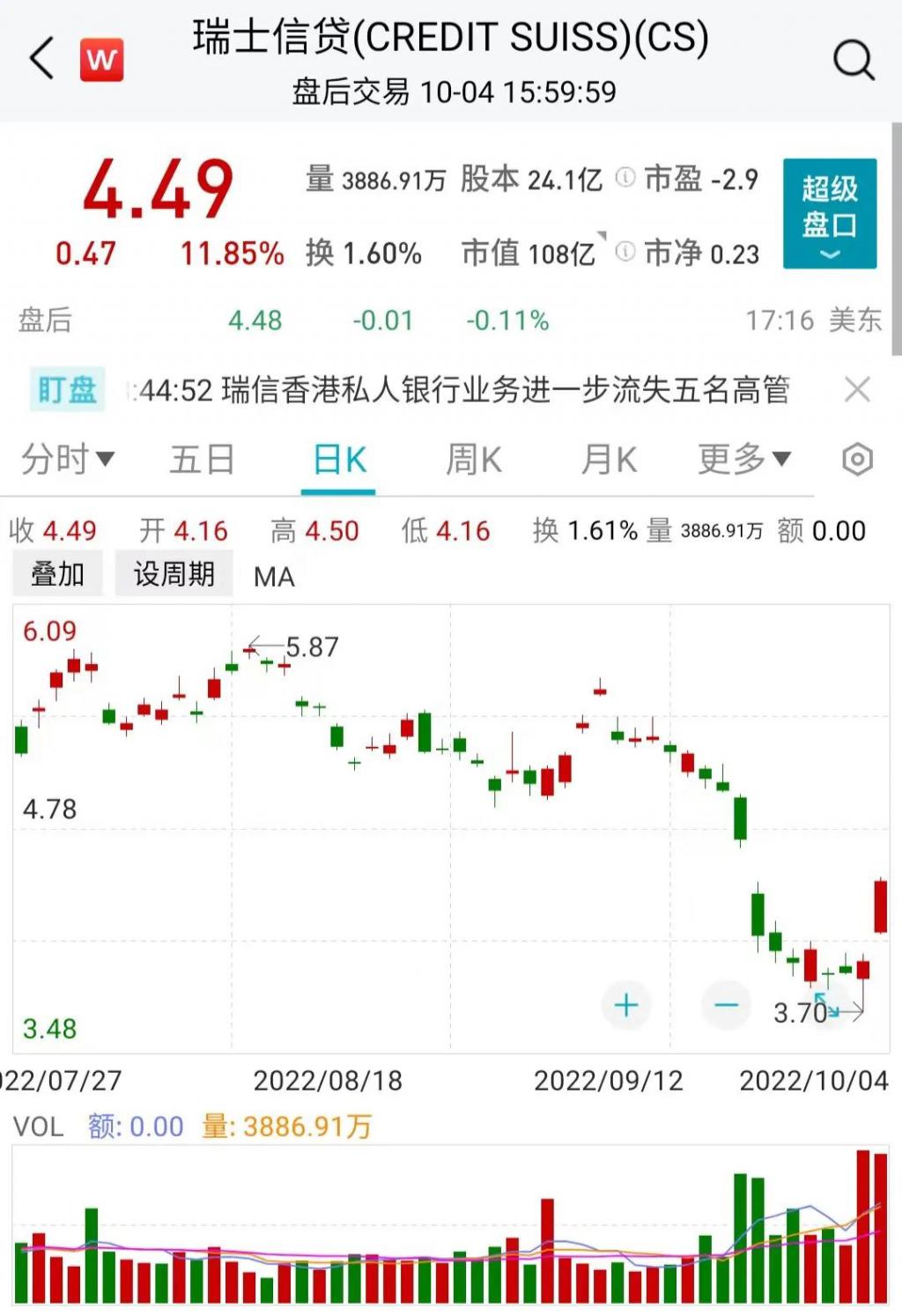Open the 分时 dropdown
902x1316 pixels.
pyautogui.click(x=68, y=460)
